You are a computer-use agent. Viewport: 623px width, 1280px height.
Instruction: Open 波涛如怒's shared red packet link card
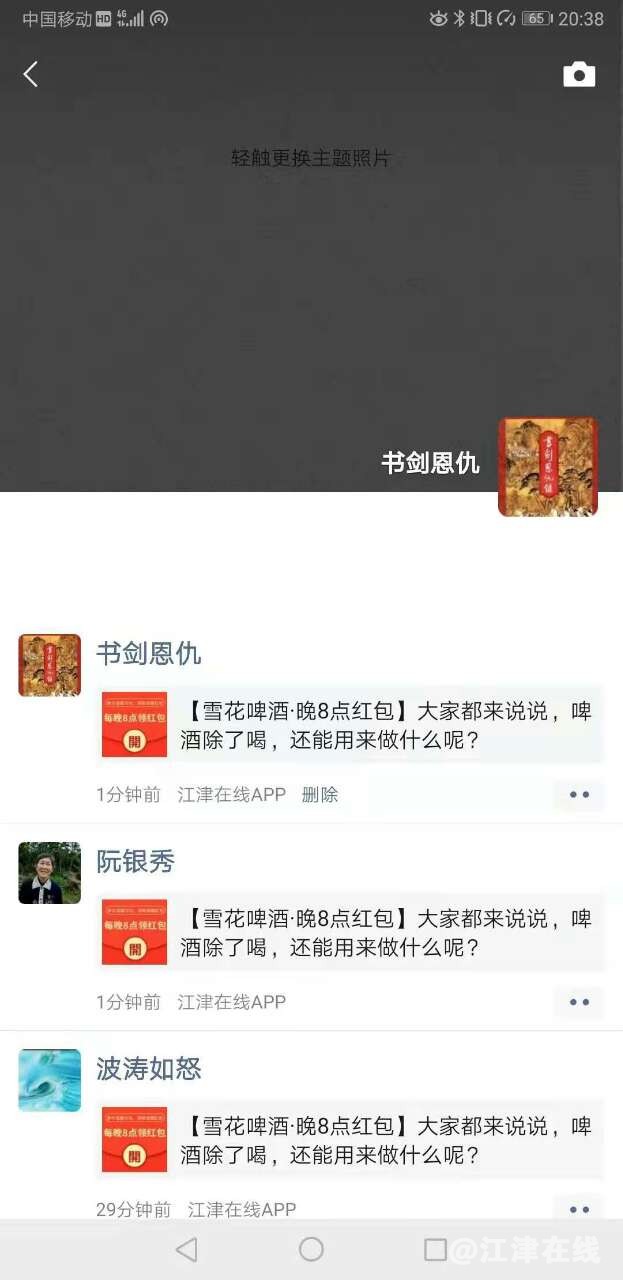350,1140
